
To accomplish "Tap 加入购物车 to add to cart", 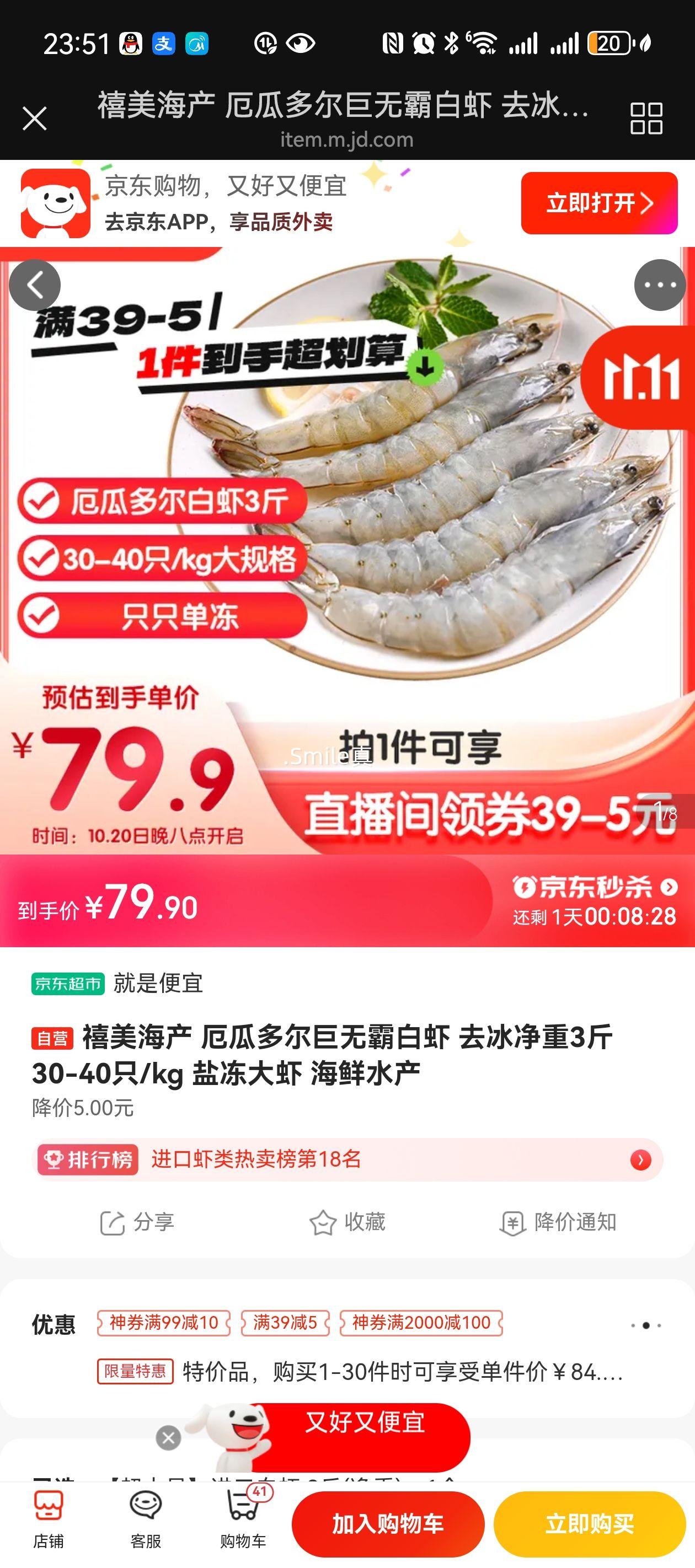I will pos(388,1523).
